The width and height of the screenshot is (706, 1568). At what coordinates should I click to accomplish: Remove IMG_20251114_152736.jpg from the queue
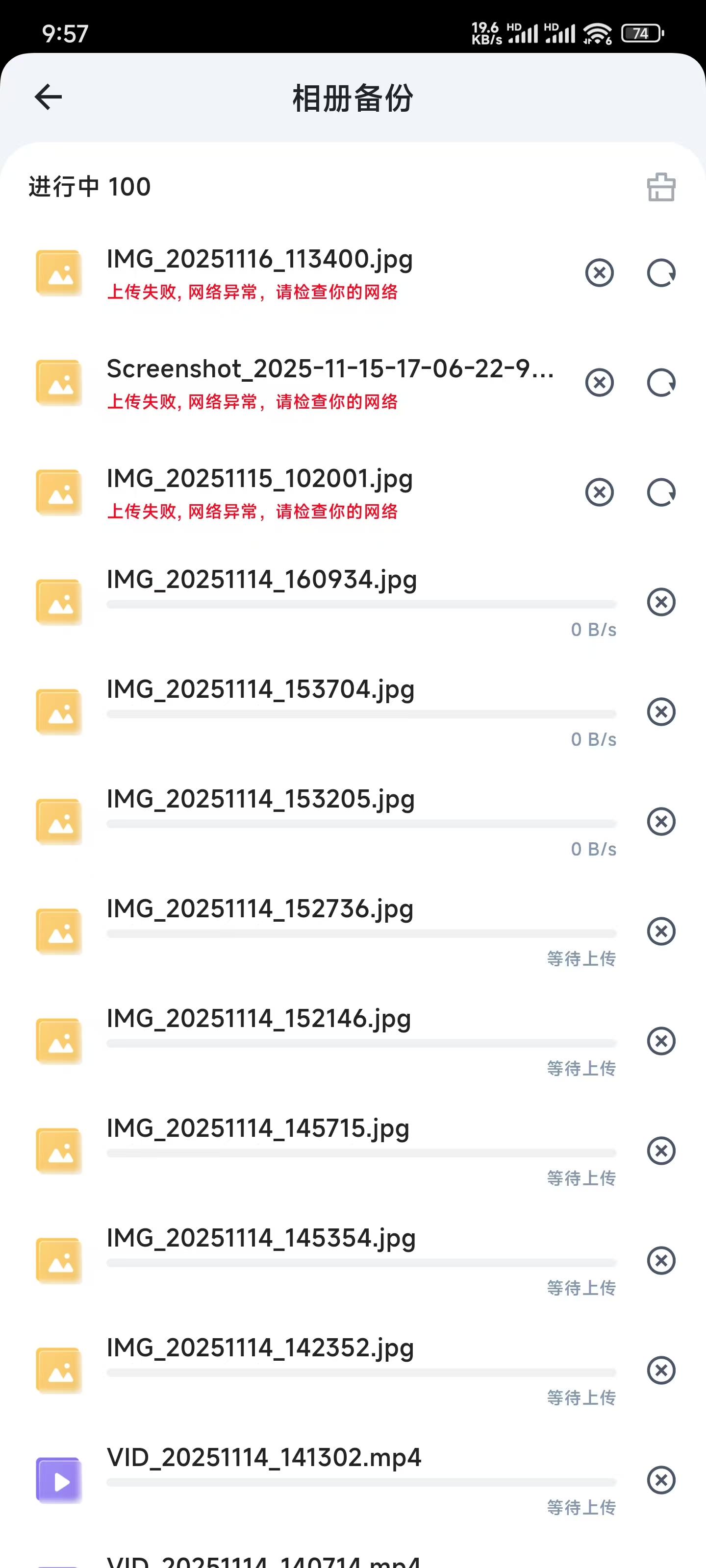661,931
